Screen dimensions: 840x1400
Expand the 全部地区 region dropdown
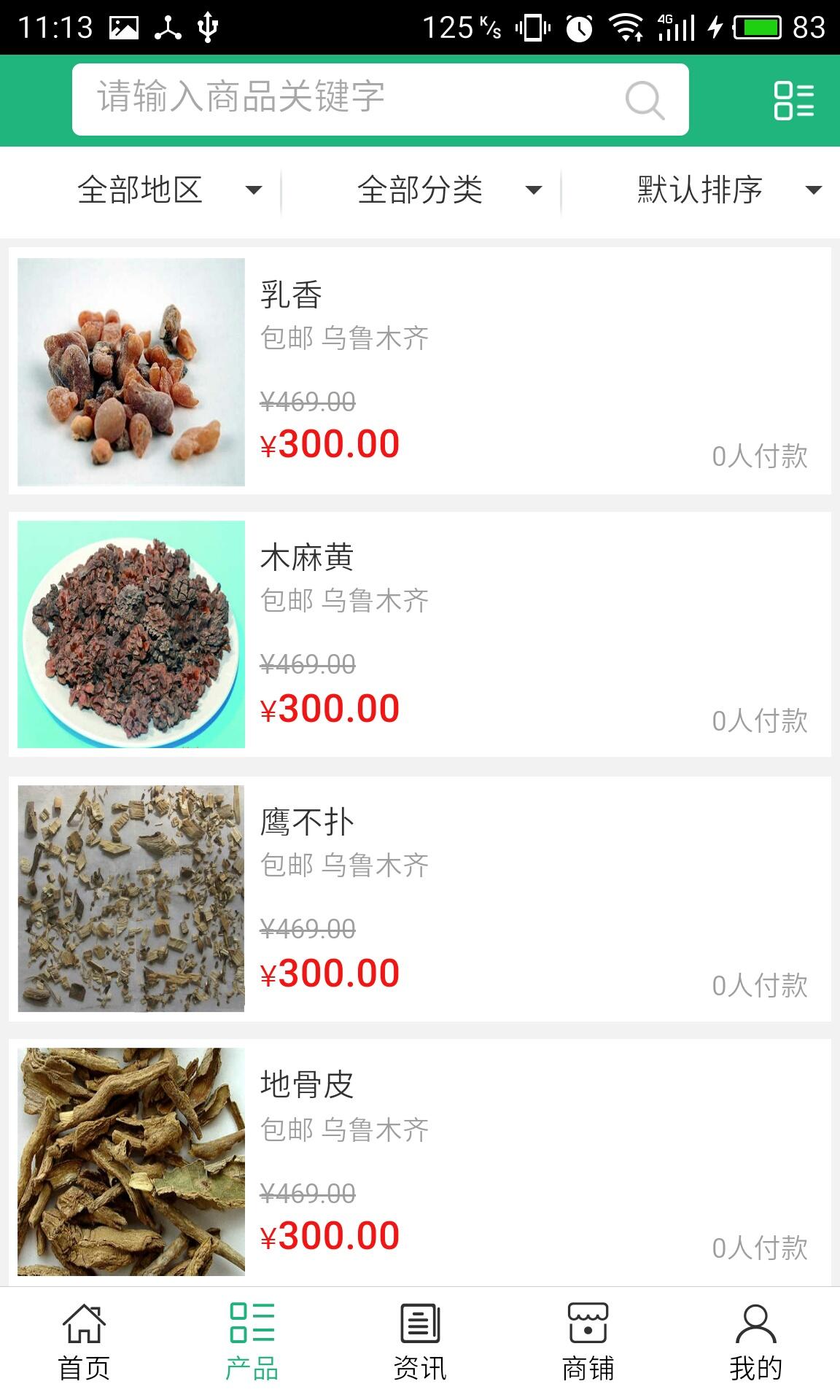168,190
